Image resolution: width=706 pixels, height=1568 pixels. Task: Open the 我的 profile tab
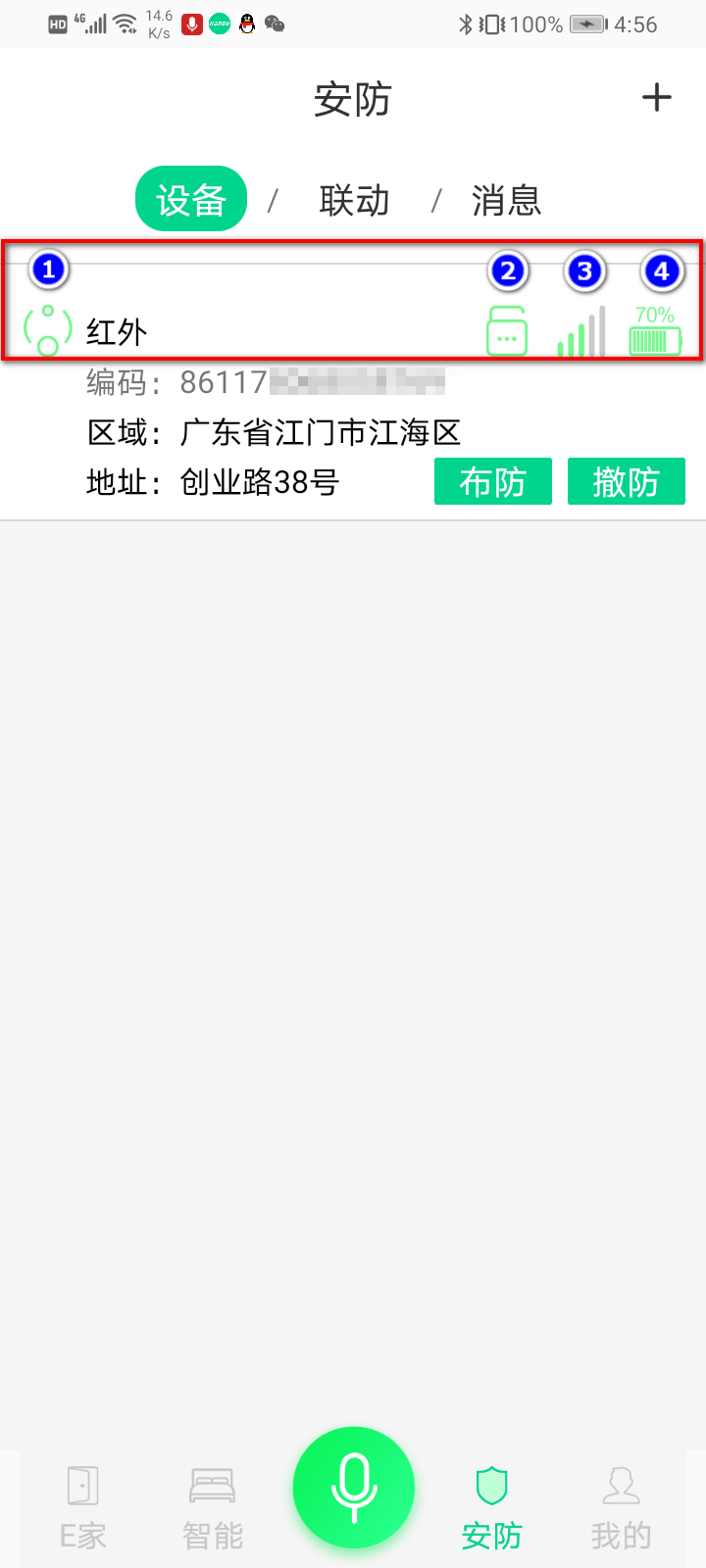[621, 1508]
